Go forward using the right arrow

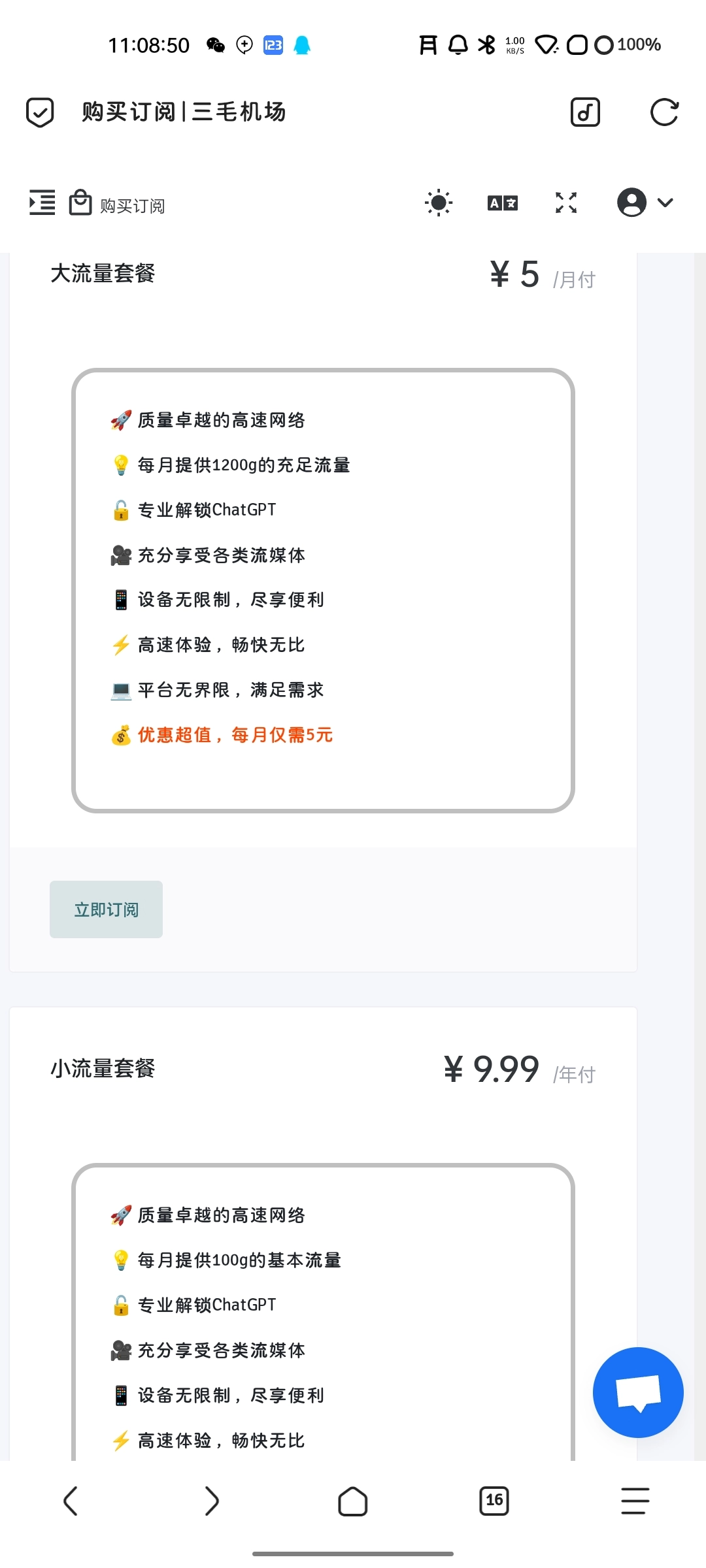pyautogui.click(x=212, y=1501)
